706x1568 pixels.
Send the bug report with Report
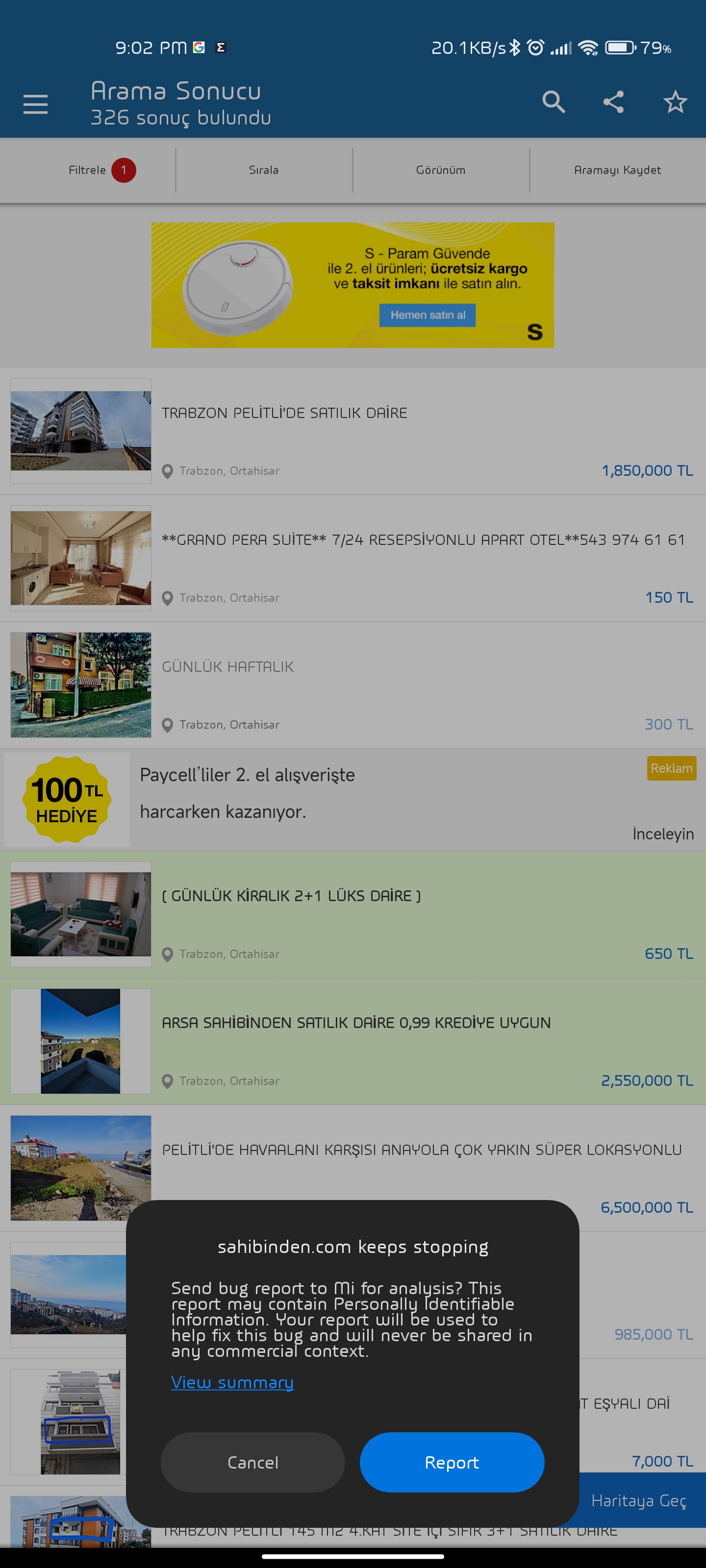pos(452,1462)
